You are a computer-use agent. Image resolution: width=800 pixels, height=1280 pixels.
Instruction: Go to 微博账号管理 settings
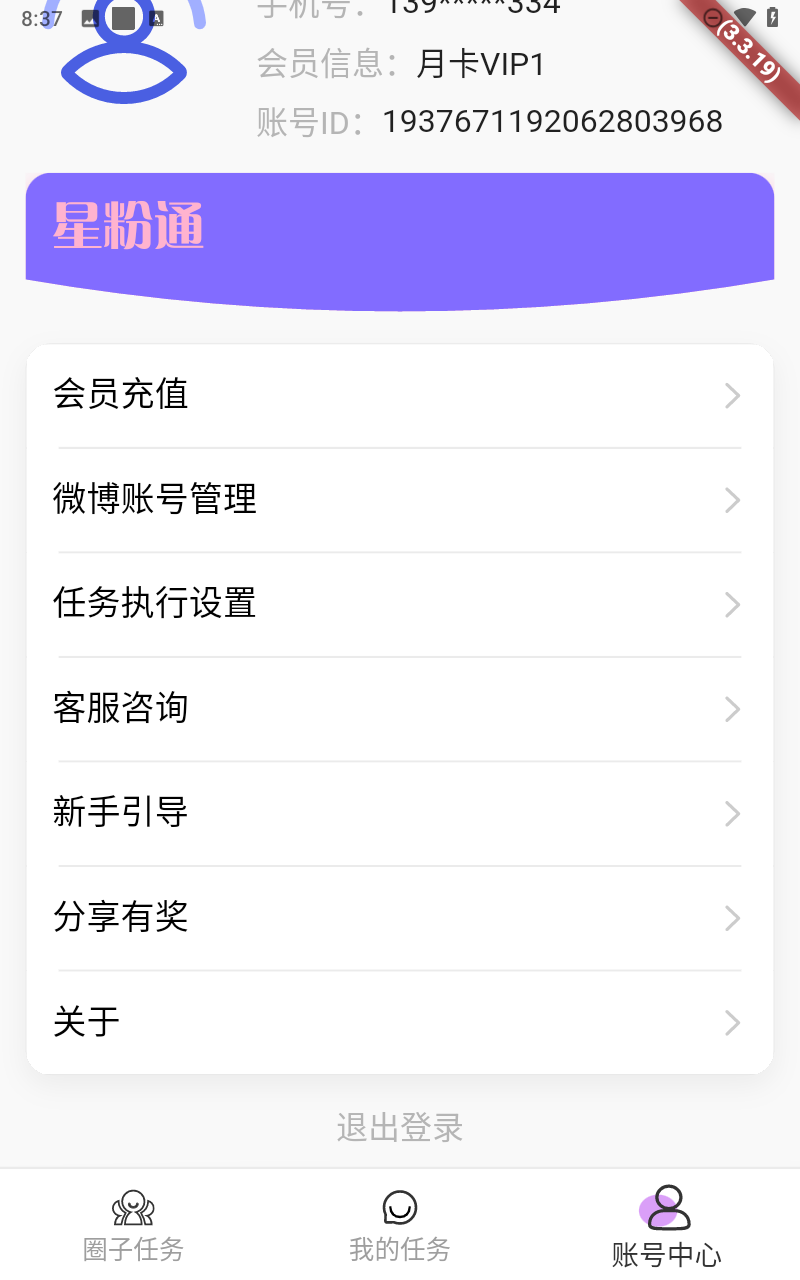click(x=400, y=499)
